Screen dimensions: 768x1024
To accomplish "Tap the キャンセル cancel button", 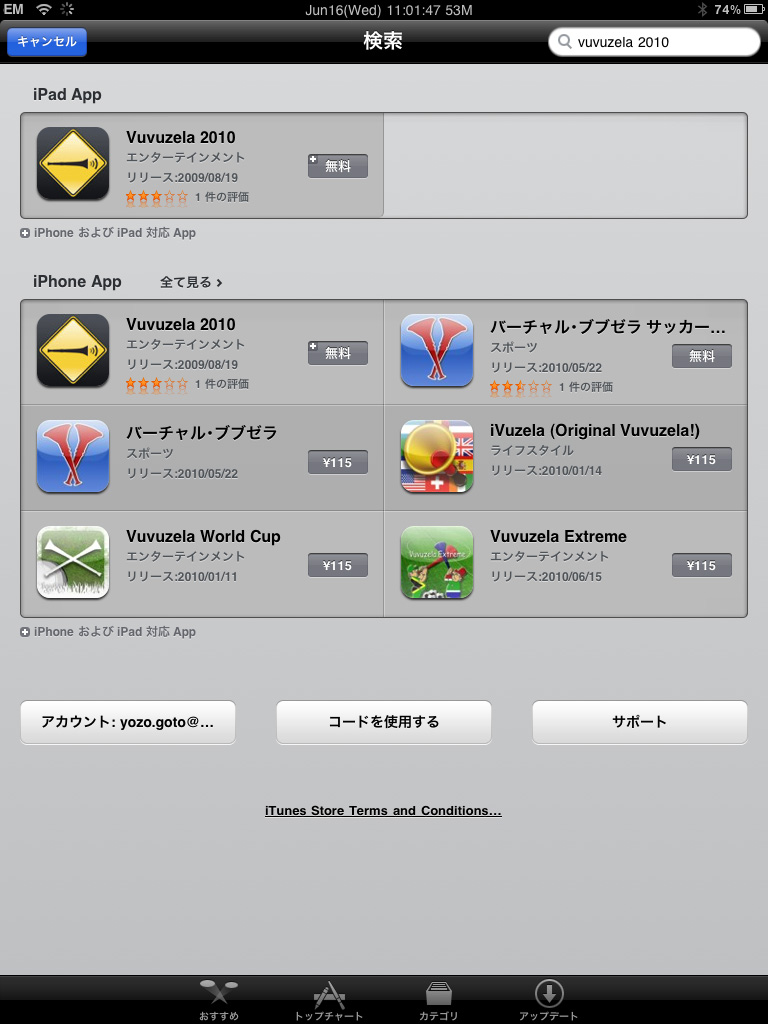I will (x=47, y=42).
